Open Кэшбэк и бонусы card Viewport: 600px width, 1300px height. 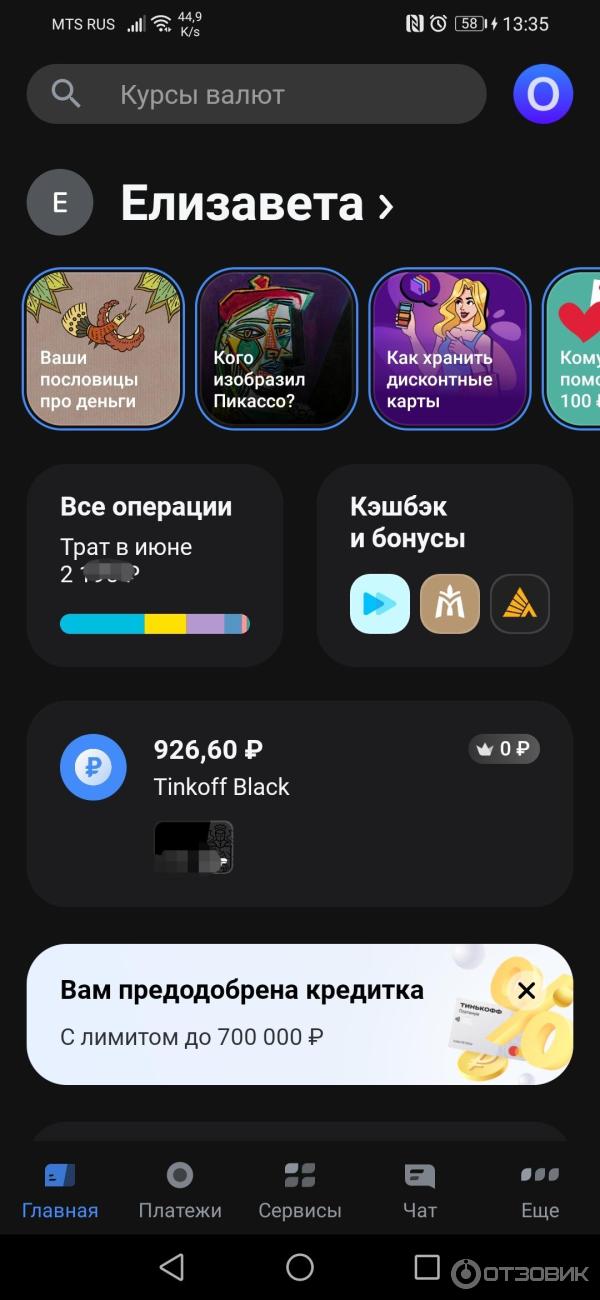[x=445, y=565]
